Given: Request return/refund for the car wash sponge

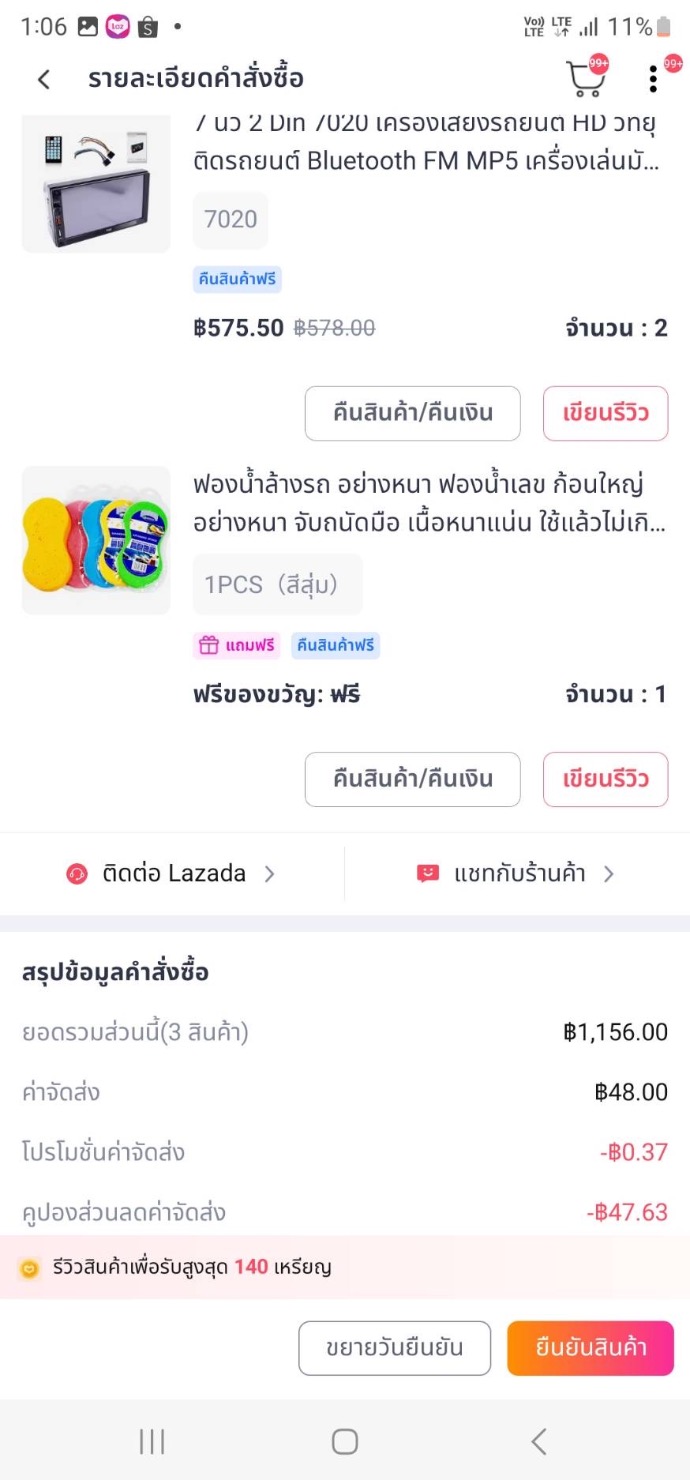Looking at the screenshot, I should [412, 779].
